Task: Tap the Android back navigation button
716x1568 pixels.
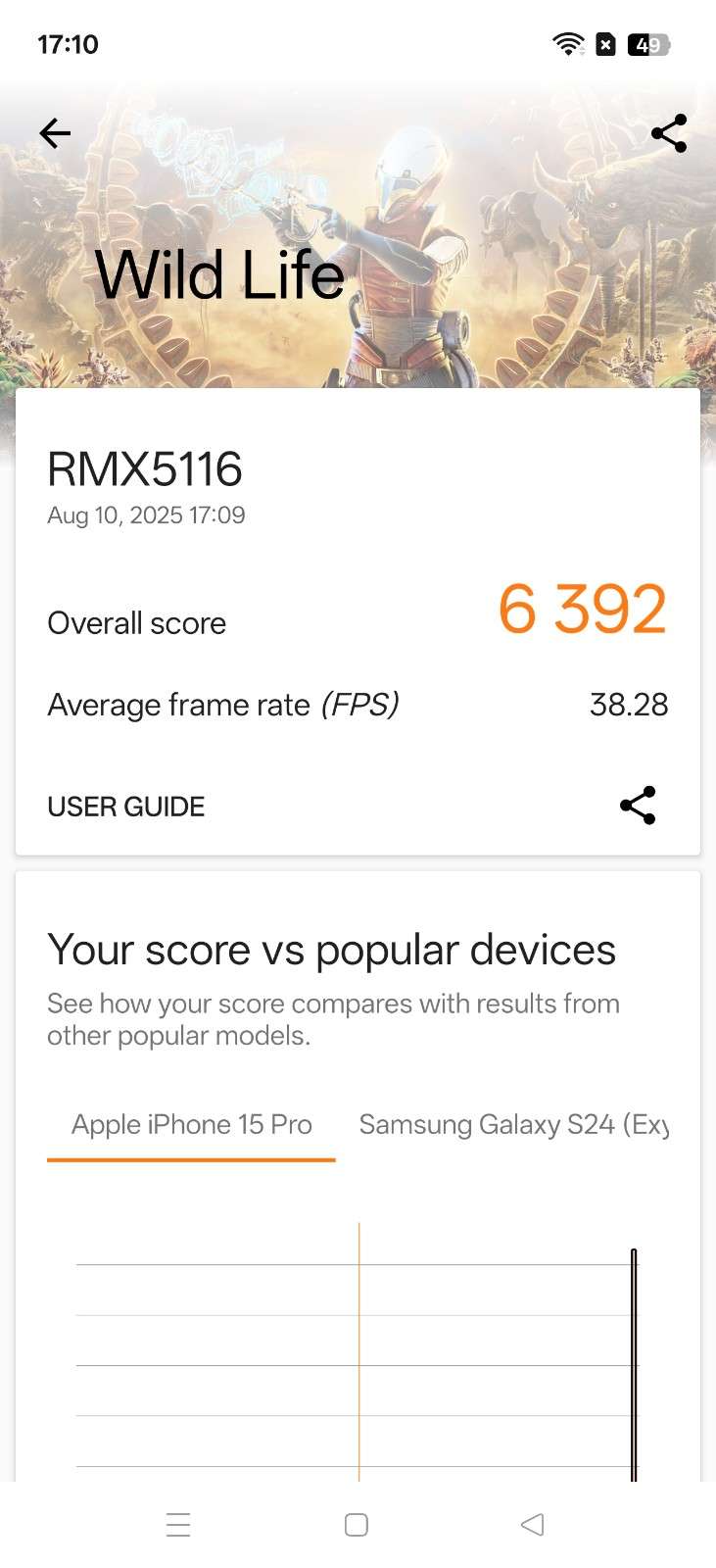Action: click(x=532, y=1525)
